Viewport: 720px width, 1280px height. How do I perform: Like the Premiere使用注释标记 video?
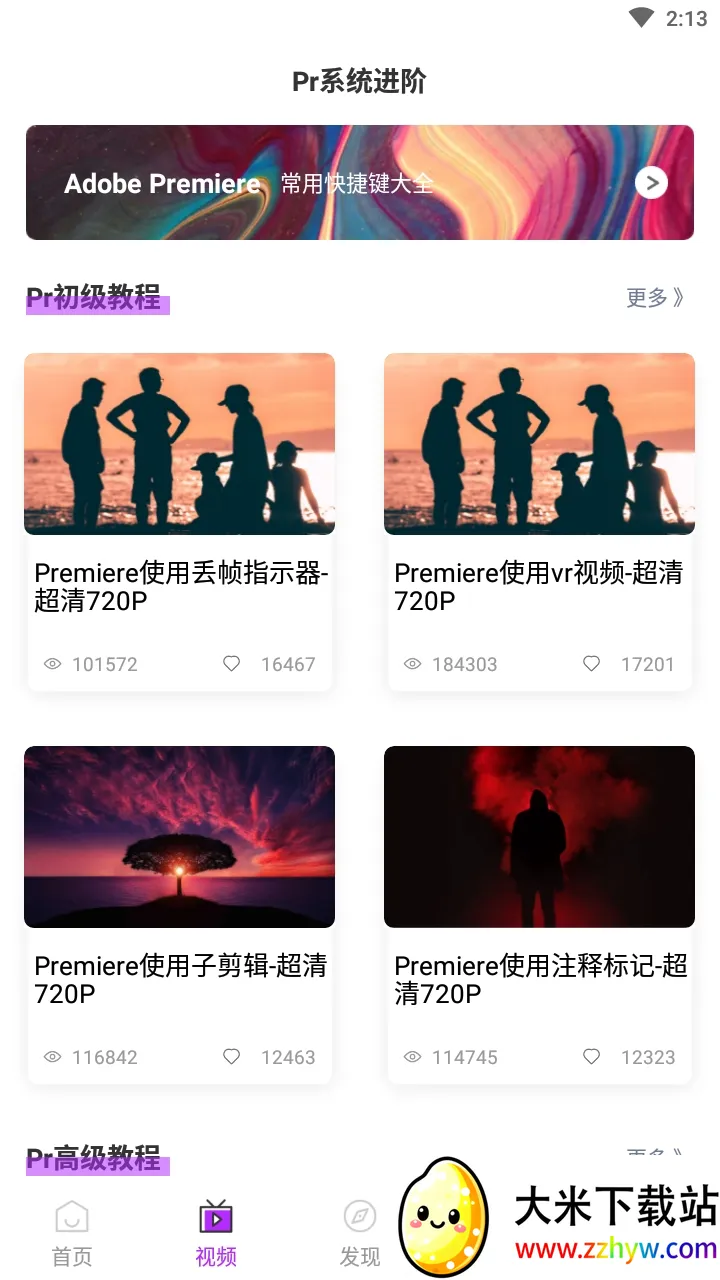(x=592, y=1057)
